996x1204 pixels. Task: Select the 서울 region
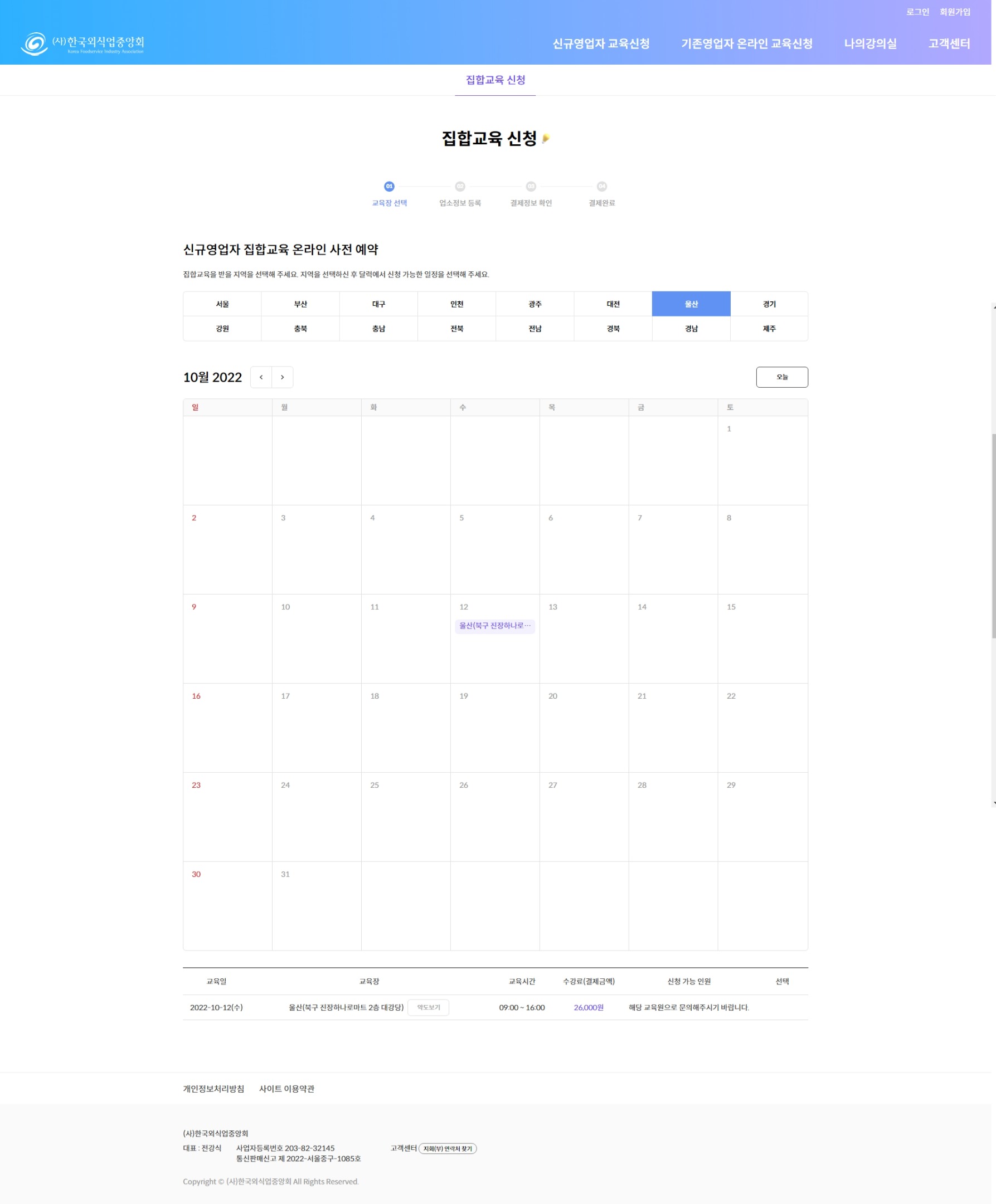tap(222, 304)
